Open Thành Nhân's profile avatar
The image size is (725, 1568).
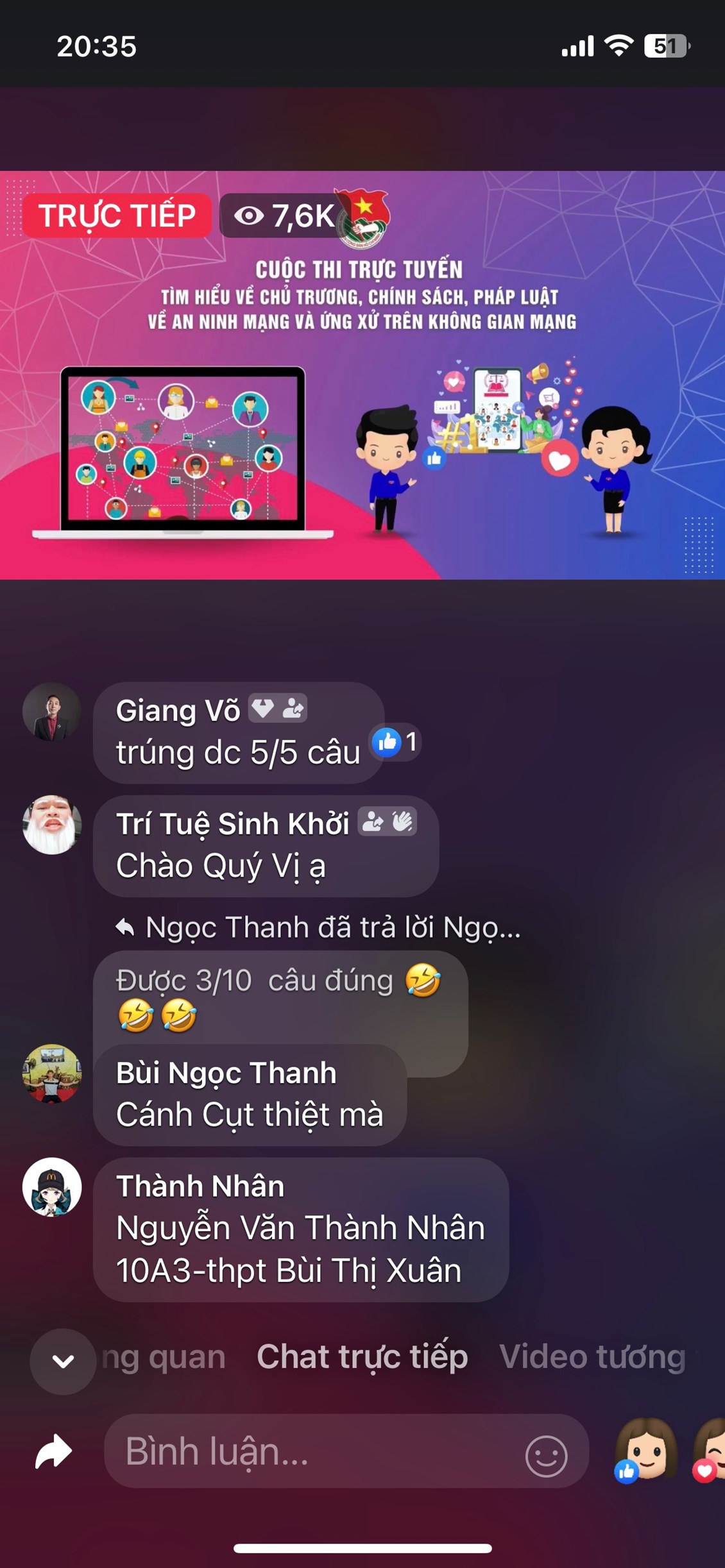pyautogui.click(x=51, y=1187)
